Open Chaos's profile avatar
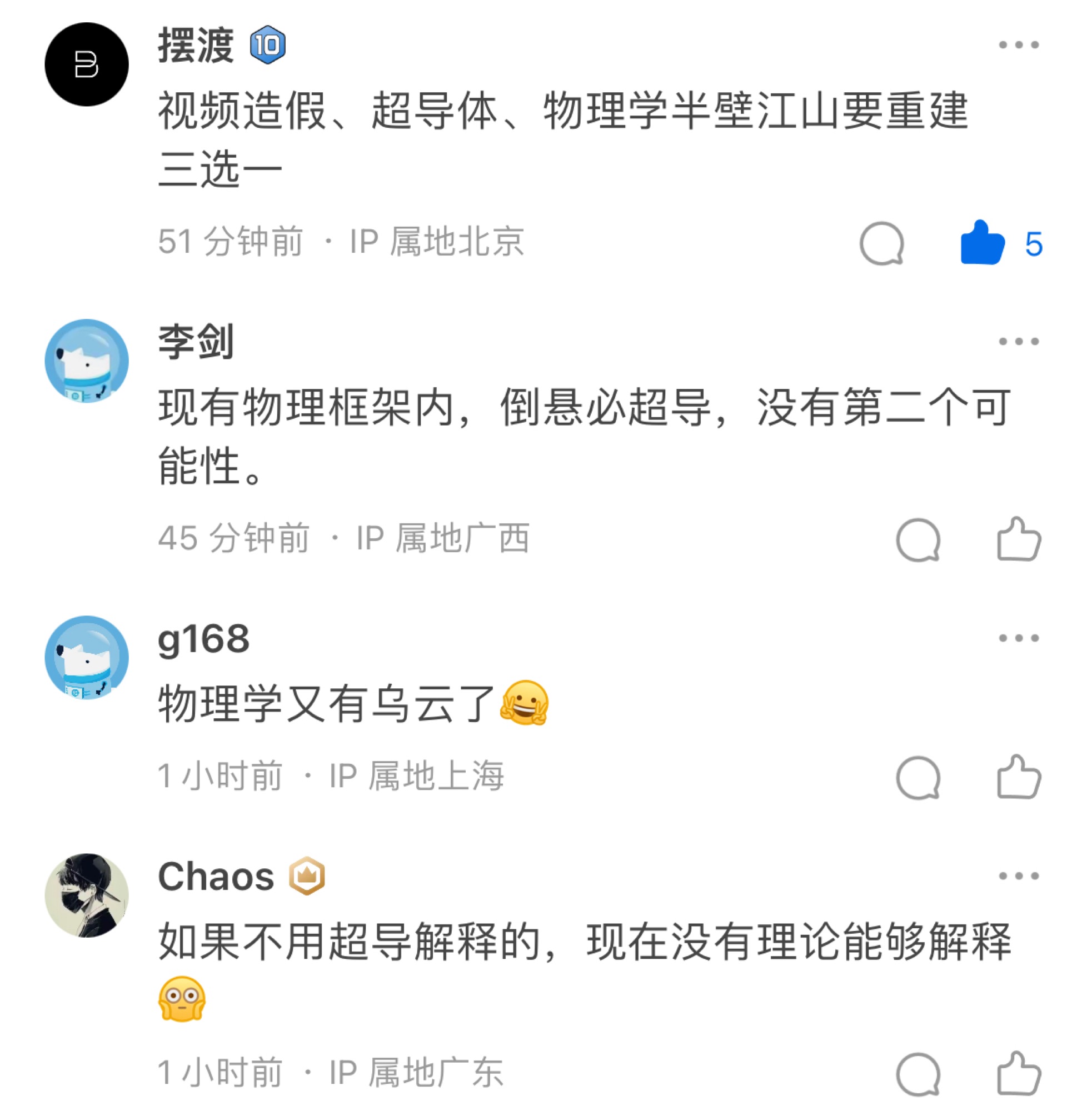This screenshot has width=1092, height=1111. [x=87, y=895]
